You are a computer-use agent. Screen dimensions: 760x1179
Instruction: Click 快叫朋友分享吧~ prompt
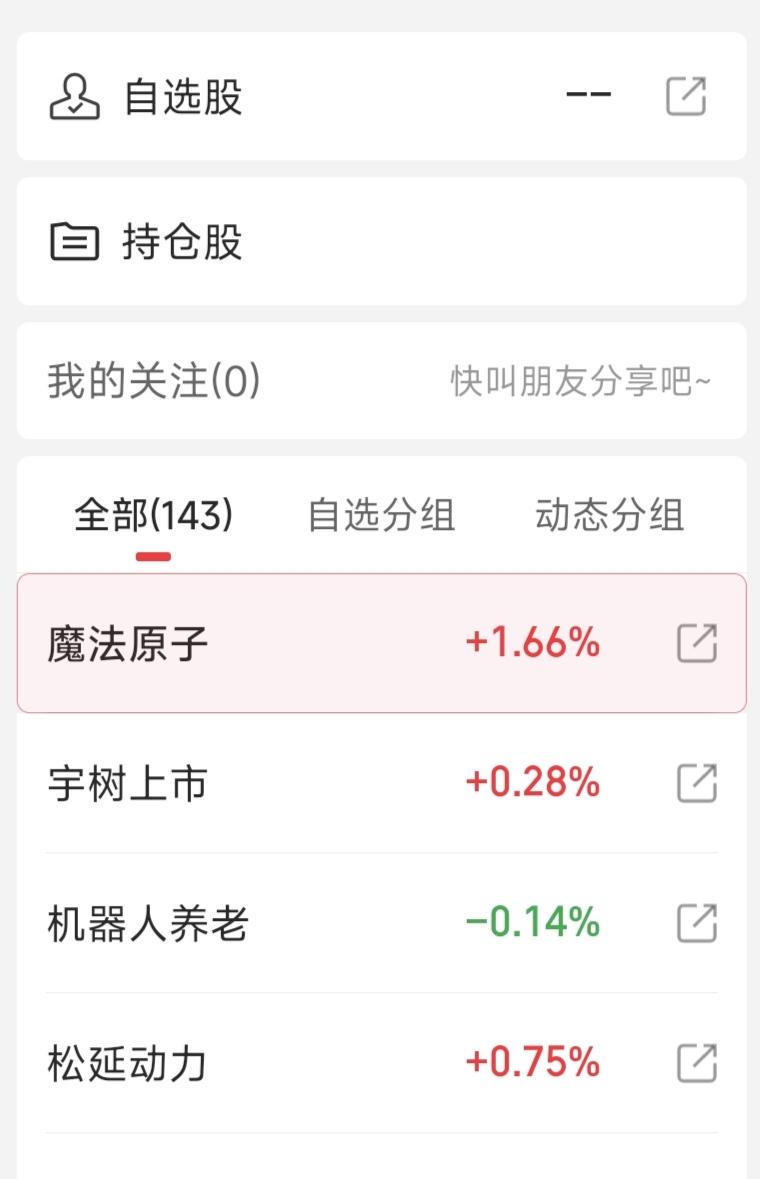coord(578,382)
